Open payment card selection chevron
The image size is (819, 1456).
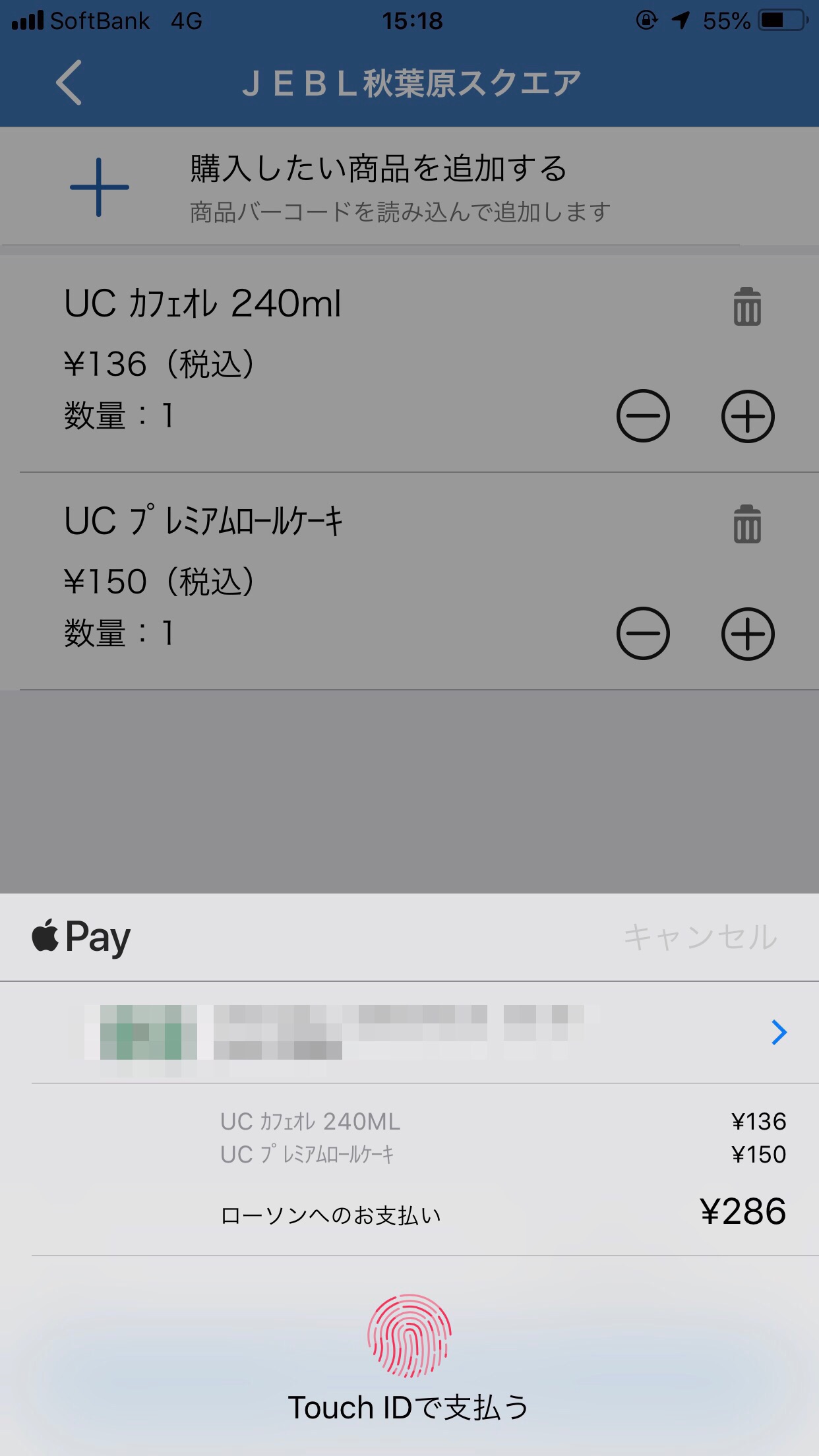pos(779,1032)
